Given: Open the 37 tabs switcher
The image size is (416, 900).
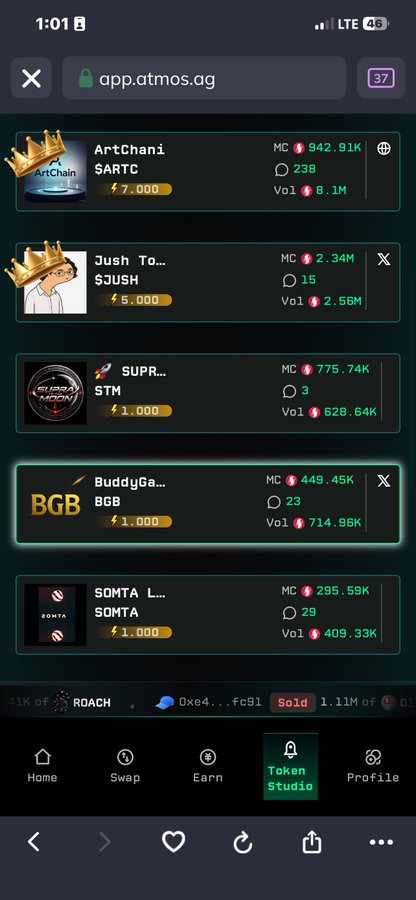Looking at the screenshot, I should (x=381, y=78).
